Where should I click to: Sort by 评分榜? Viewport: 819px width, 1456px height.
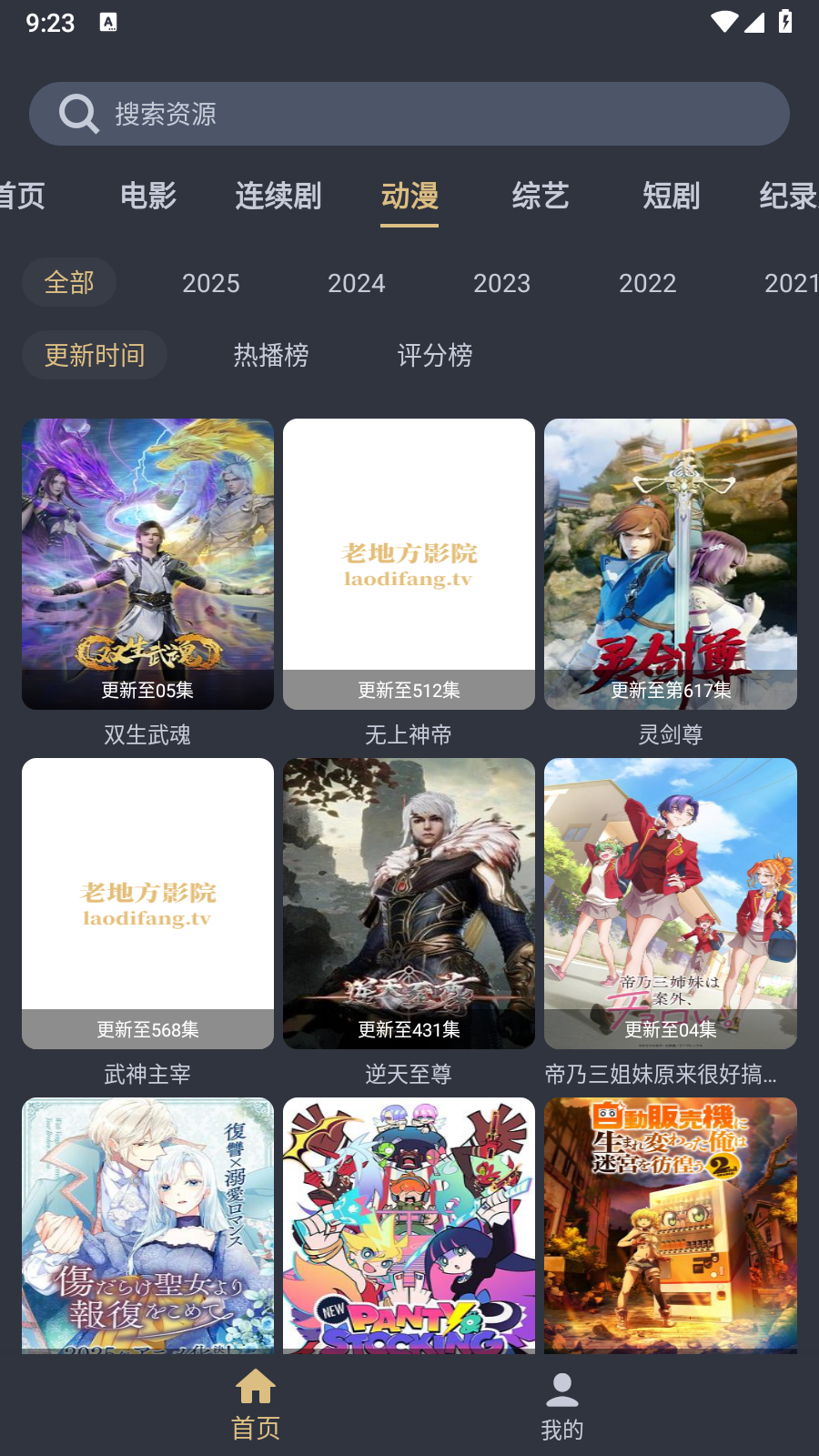(435, 355)
